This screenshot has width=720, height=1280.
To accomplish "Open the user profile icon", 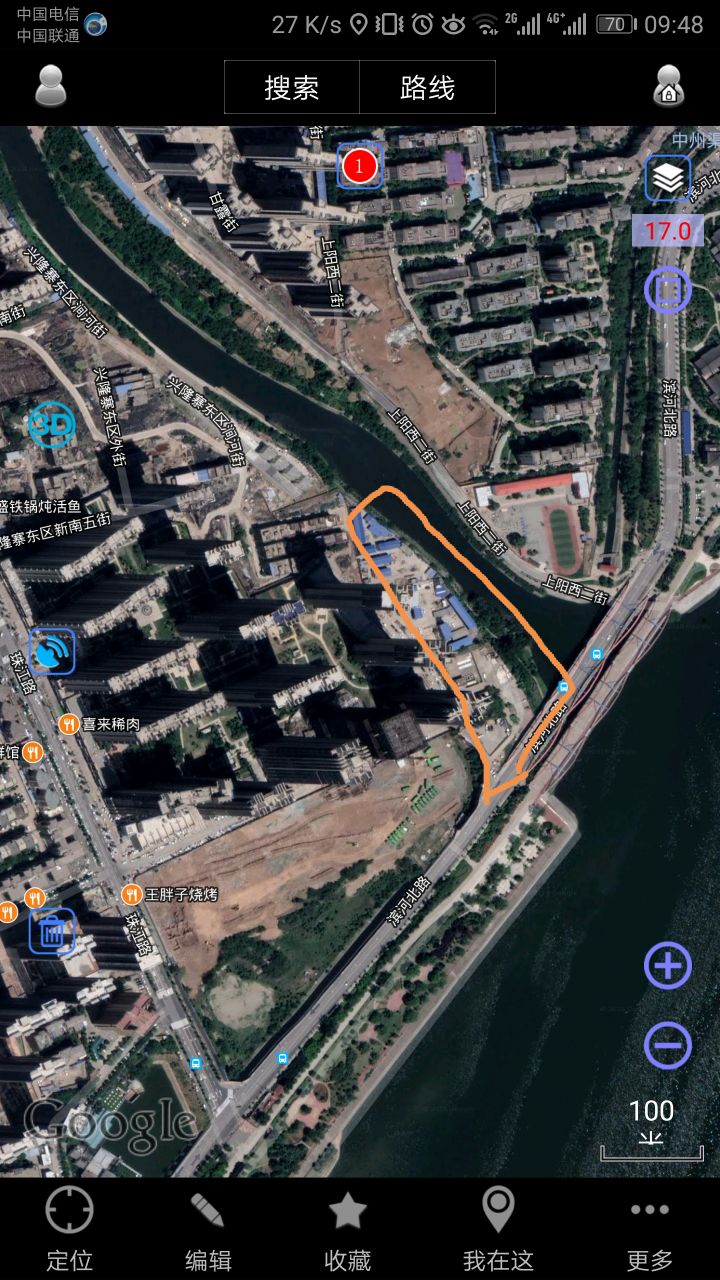I will point(50,86).
